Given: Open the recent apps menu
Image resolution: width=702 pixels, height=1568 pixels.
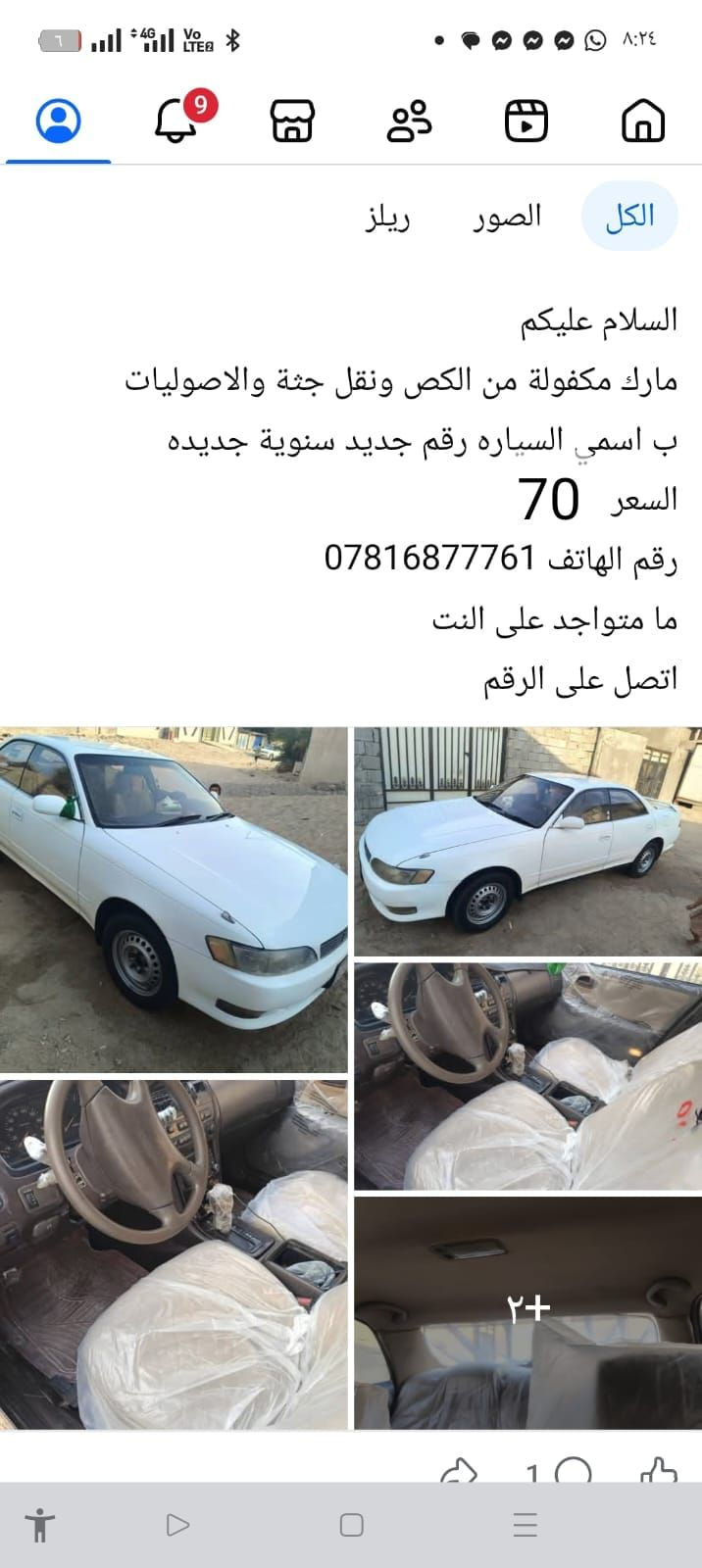Looking at the screenshot, I should [526, 1525].
